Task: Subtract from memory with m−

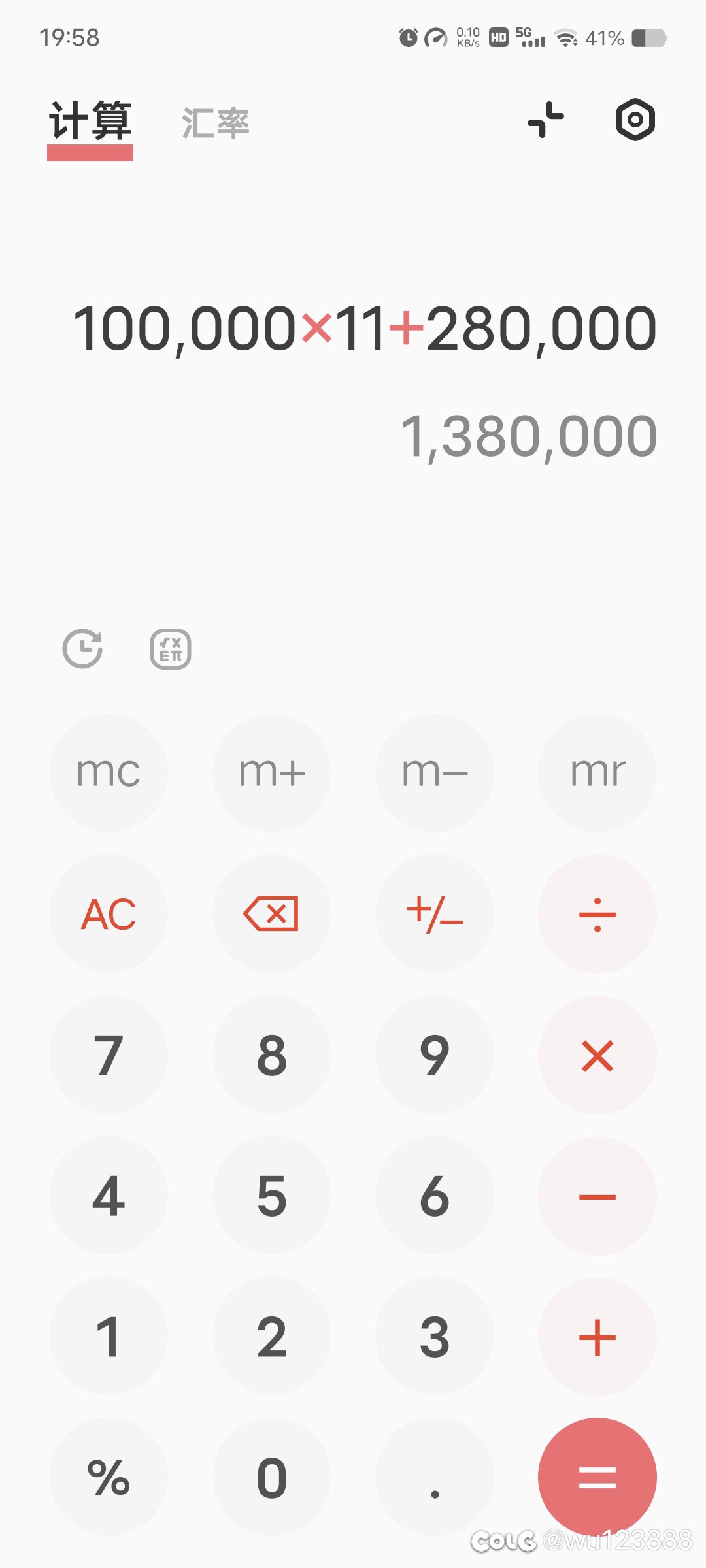Action: 435,772
